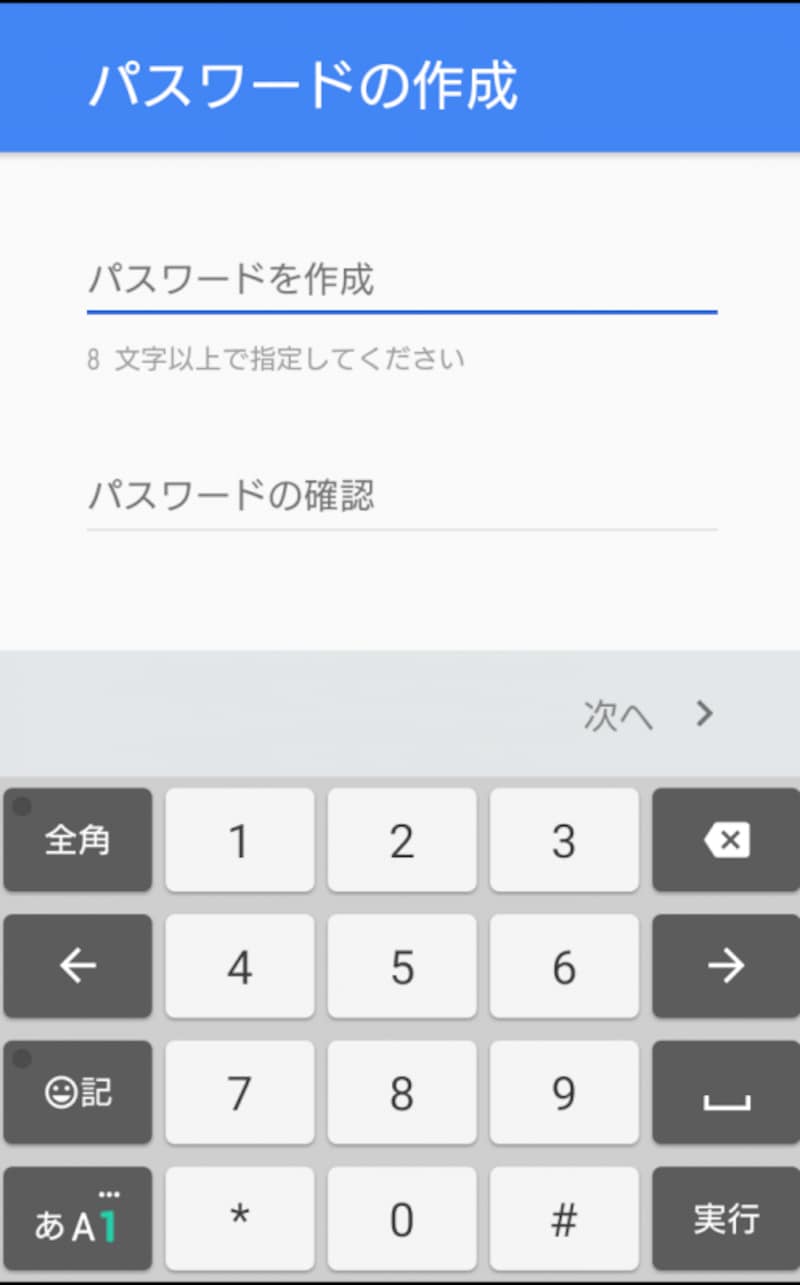Click the blue underline of password field
Viewport: 800px width, 1285px height.
point(400,313)
